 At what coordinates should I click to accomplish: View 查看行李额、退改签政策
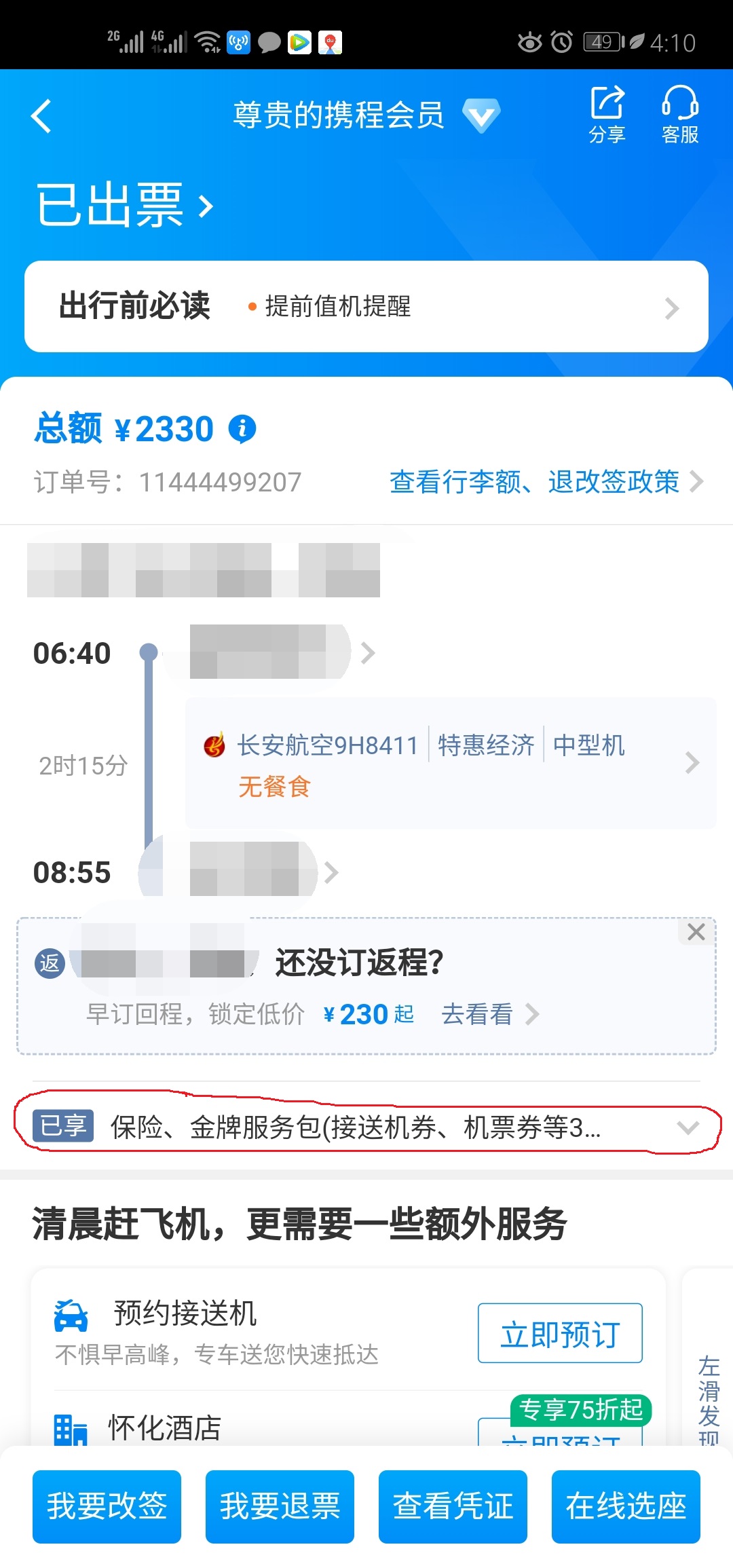[x=546, y=482]
